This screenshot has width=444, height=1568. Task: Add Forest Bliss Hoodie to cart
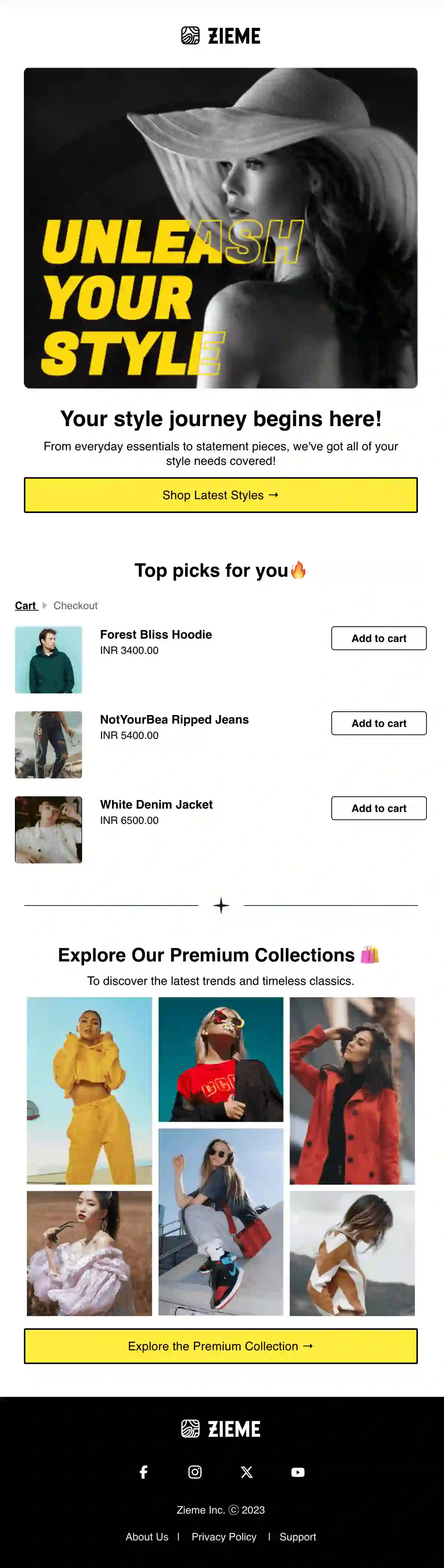pyautogui.click(x=378, y=638)
